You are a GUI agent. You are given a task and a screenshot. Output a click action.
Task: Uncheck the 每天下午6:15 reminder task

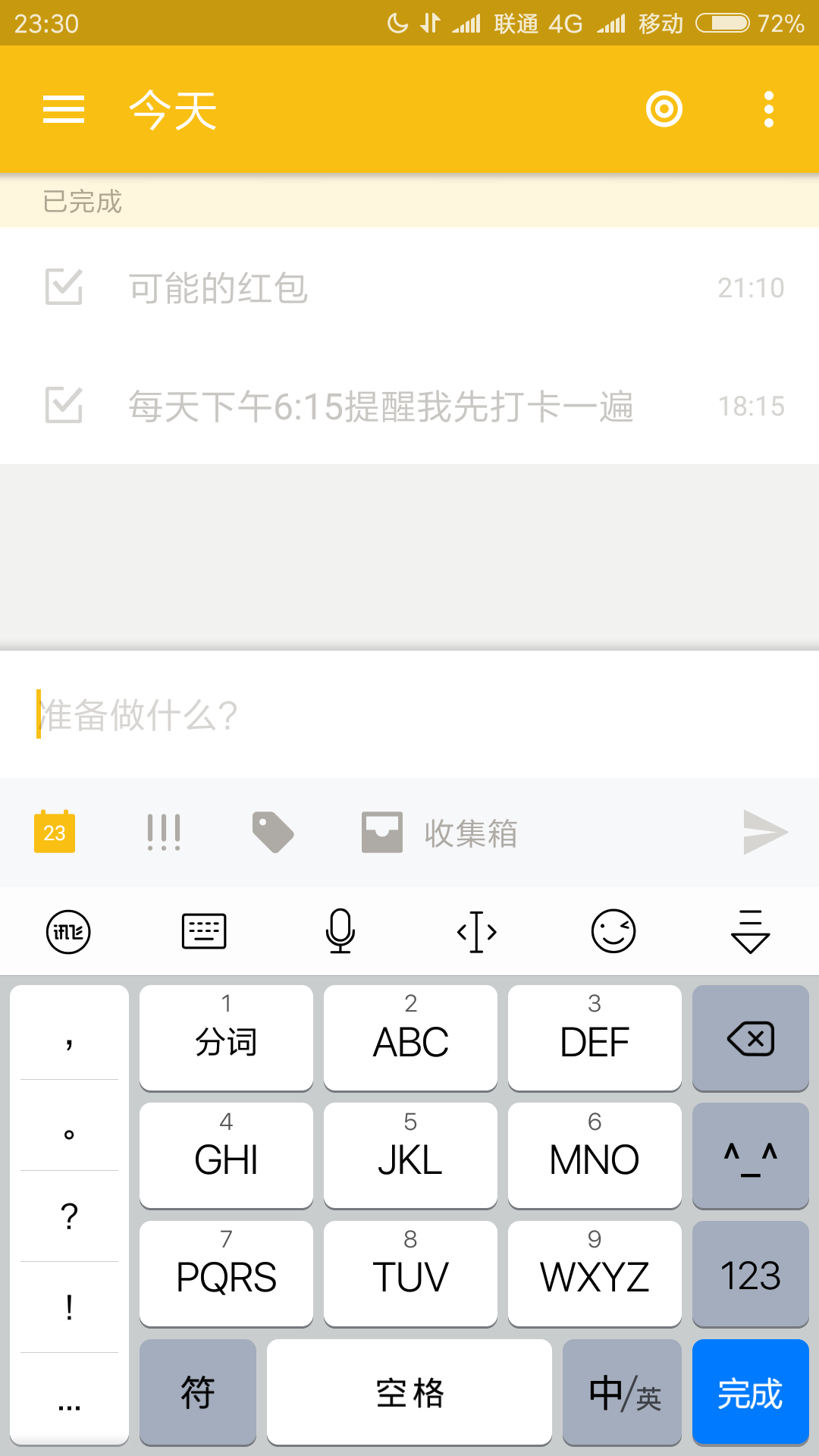coord(64,405)
